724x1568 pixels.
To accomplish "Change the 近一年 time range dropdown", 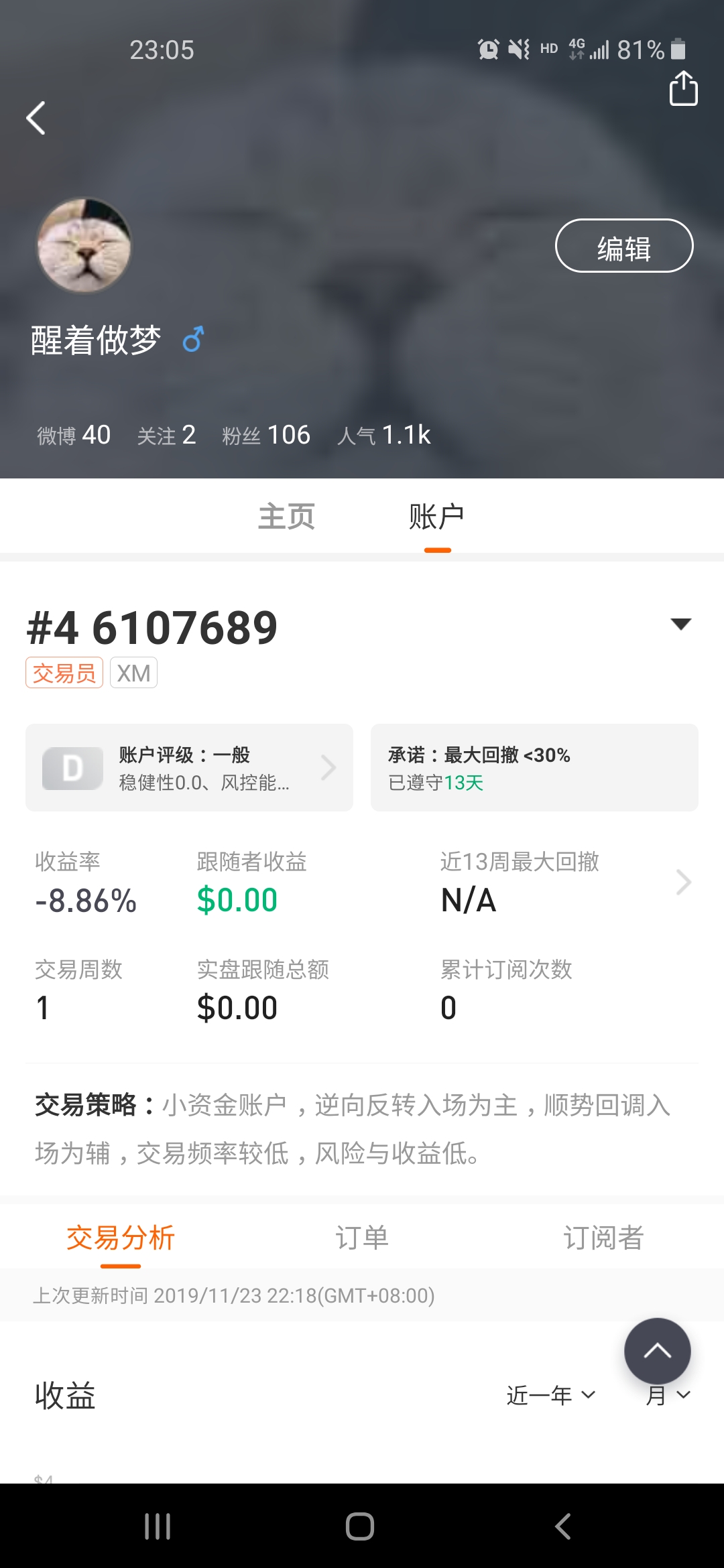I will tap(550, 1396).
